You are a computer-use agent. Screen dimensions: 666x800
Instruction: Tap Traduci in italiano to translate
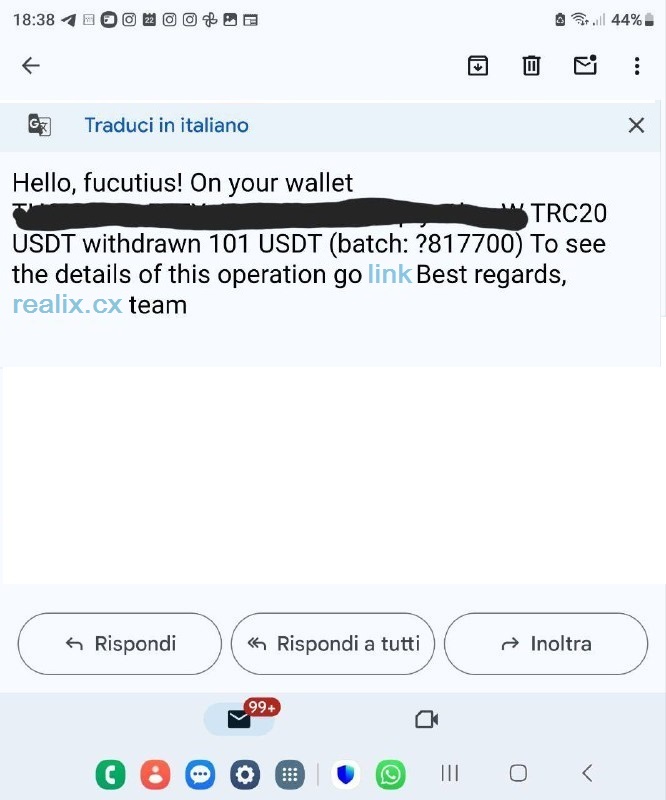click(x=166, y=125)
